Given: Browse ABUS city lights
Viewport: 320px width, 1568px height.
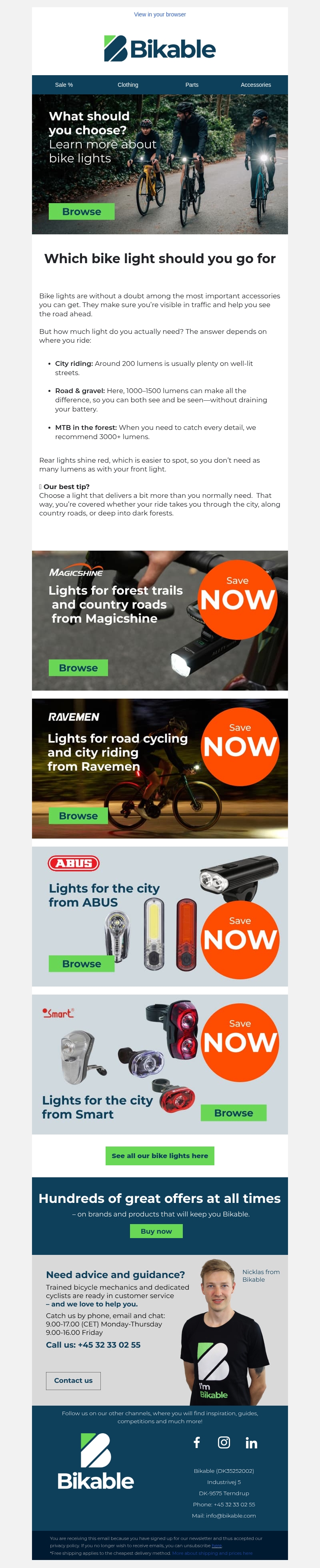Looking at the screenshot, I should click(82, 964).
